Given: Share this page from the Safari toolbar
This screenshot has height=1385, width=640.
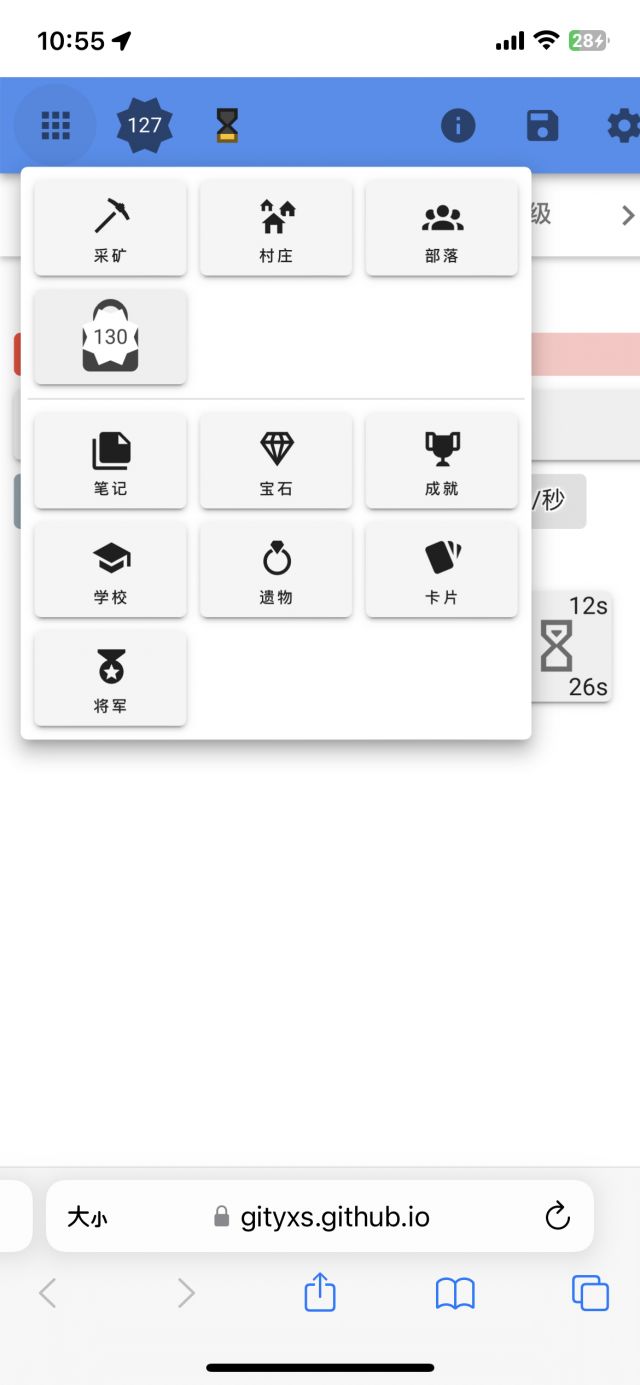Looking at the screenshot, I should point(320,1293).
